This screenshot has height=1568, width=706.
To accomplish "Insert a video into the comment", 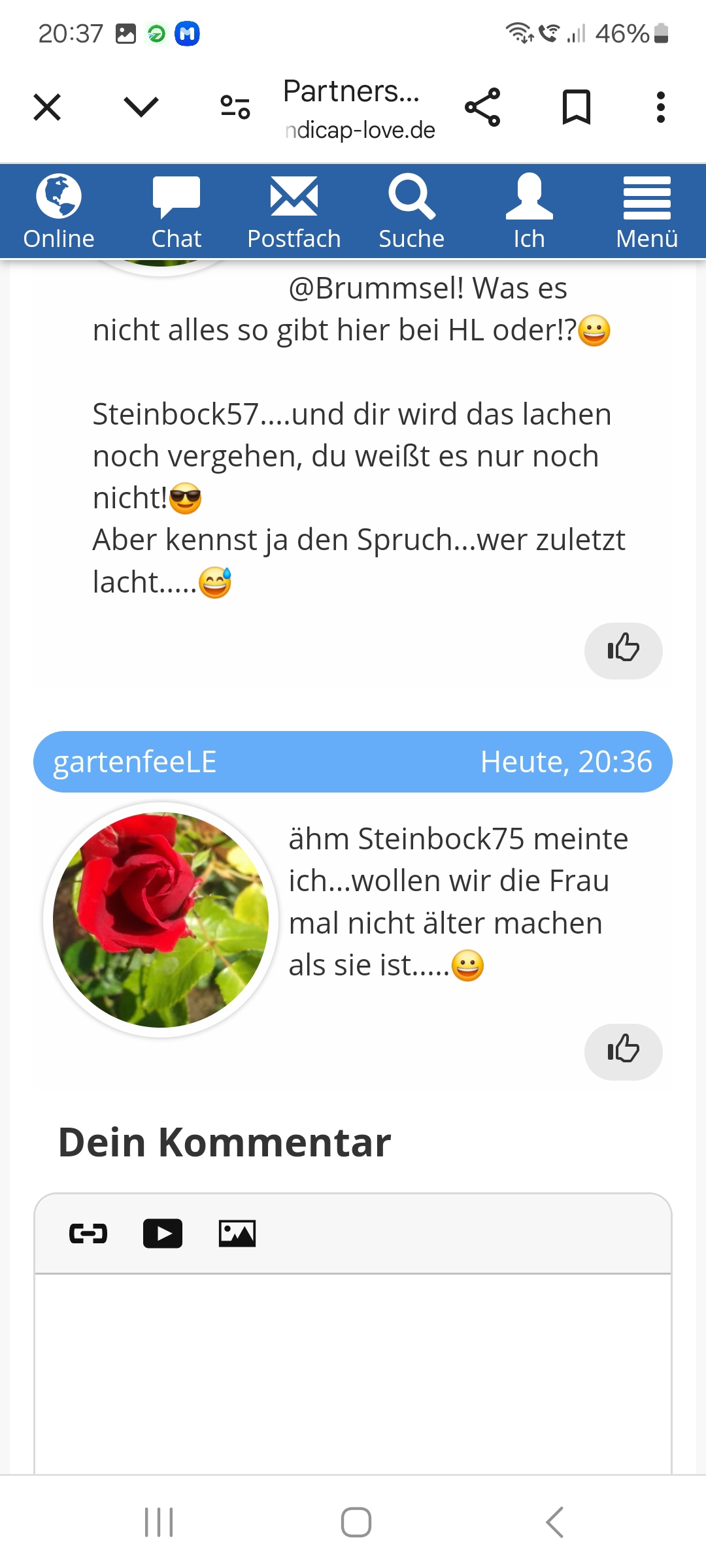I will (163, 1233).
